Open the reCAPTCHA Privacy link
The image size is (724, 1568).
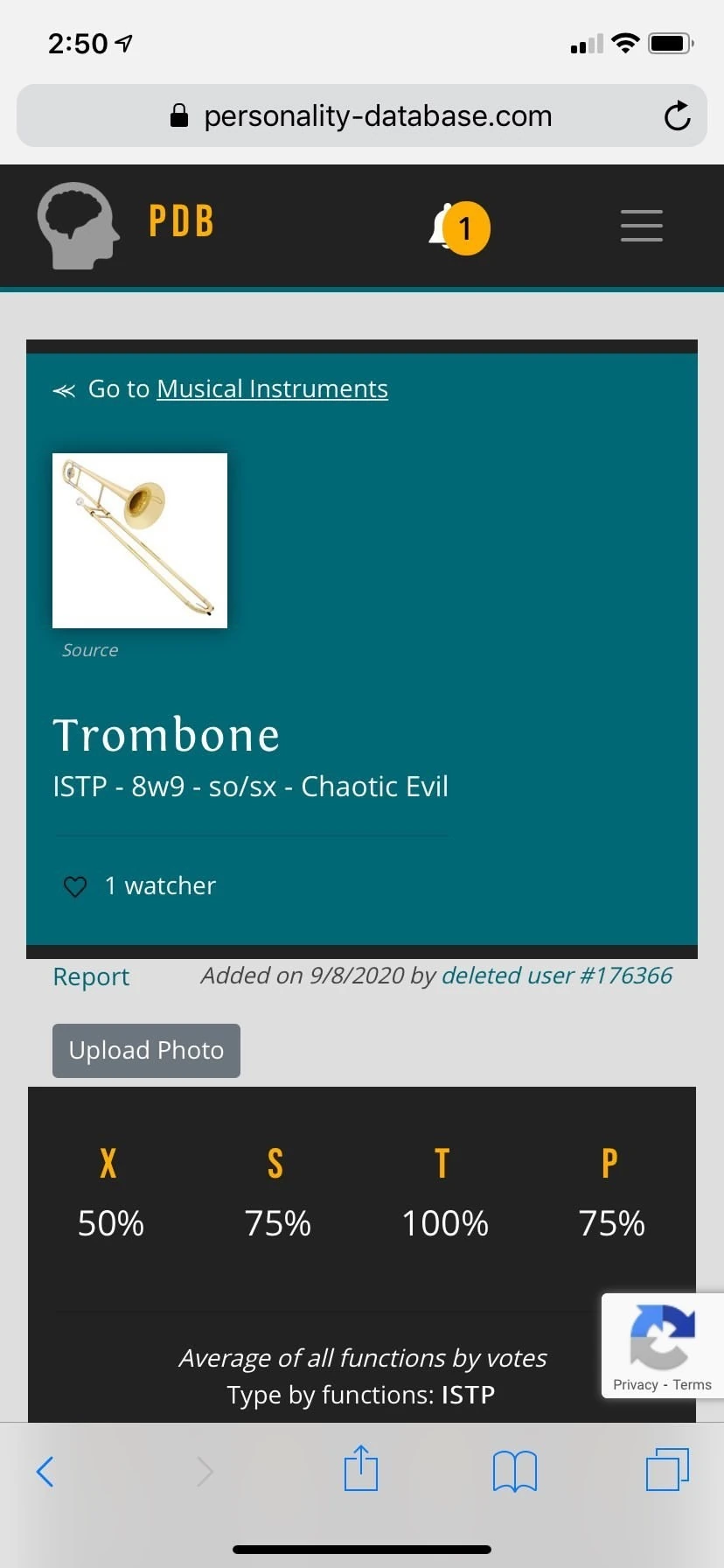[x=635, y=1384]
